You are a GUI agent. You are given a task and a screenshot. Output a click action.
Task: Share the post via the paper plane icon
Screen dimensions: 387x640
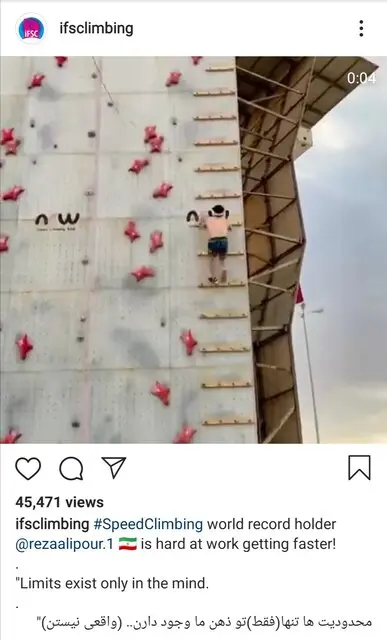point(113,467)
